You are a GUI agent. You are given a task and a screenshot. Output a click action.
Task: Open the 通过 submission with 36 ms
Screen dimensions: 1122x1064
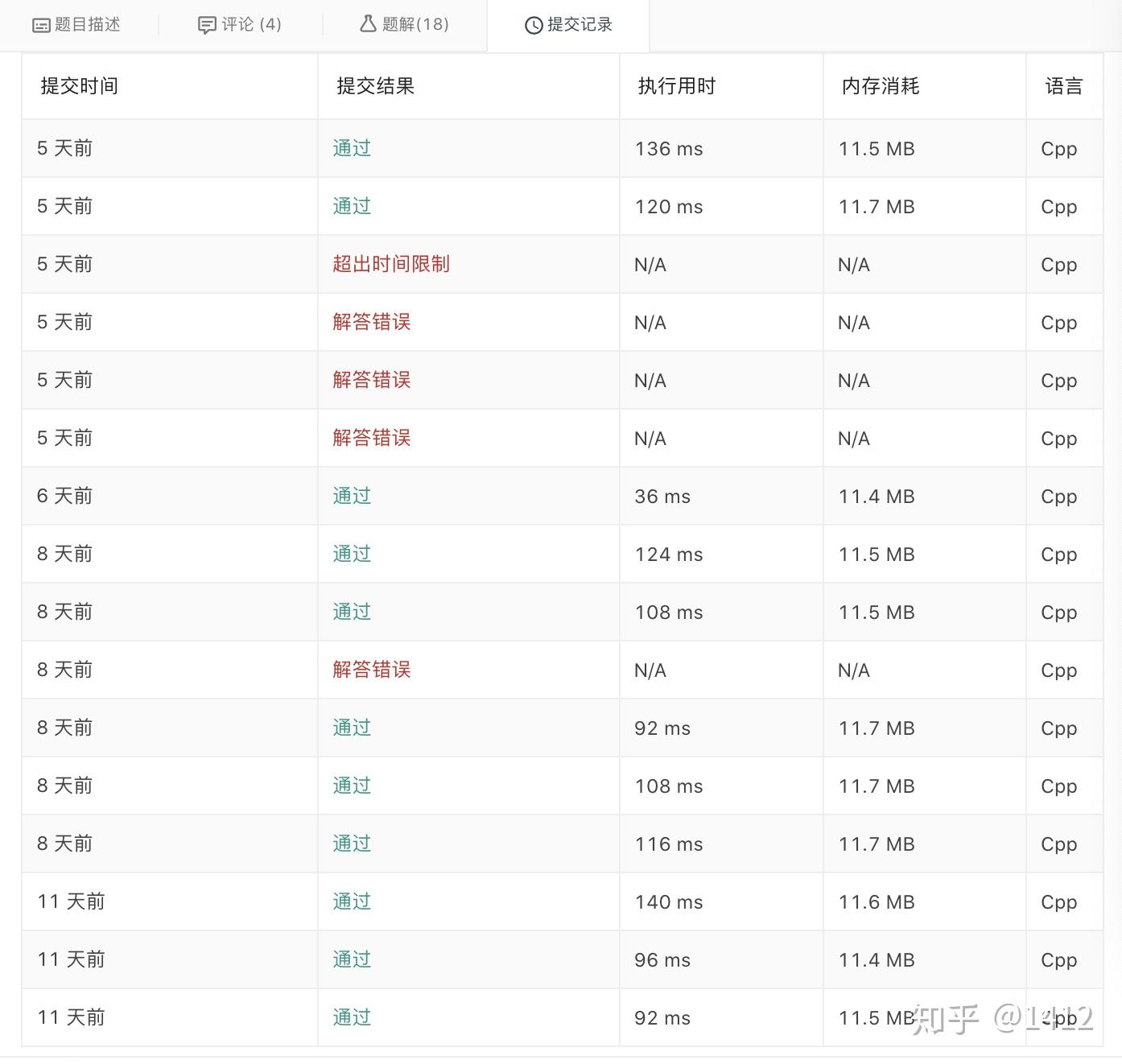352,496
